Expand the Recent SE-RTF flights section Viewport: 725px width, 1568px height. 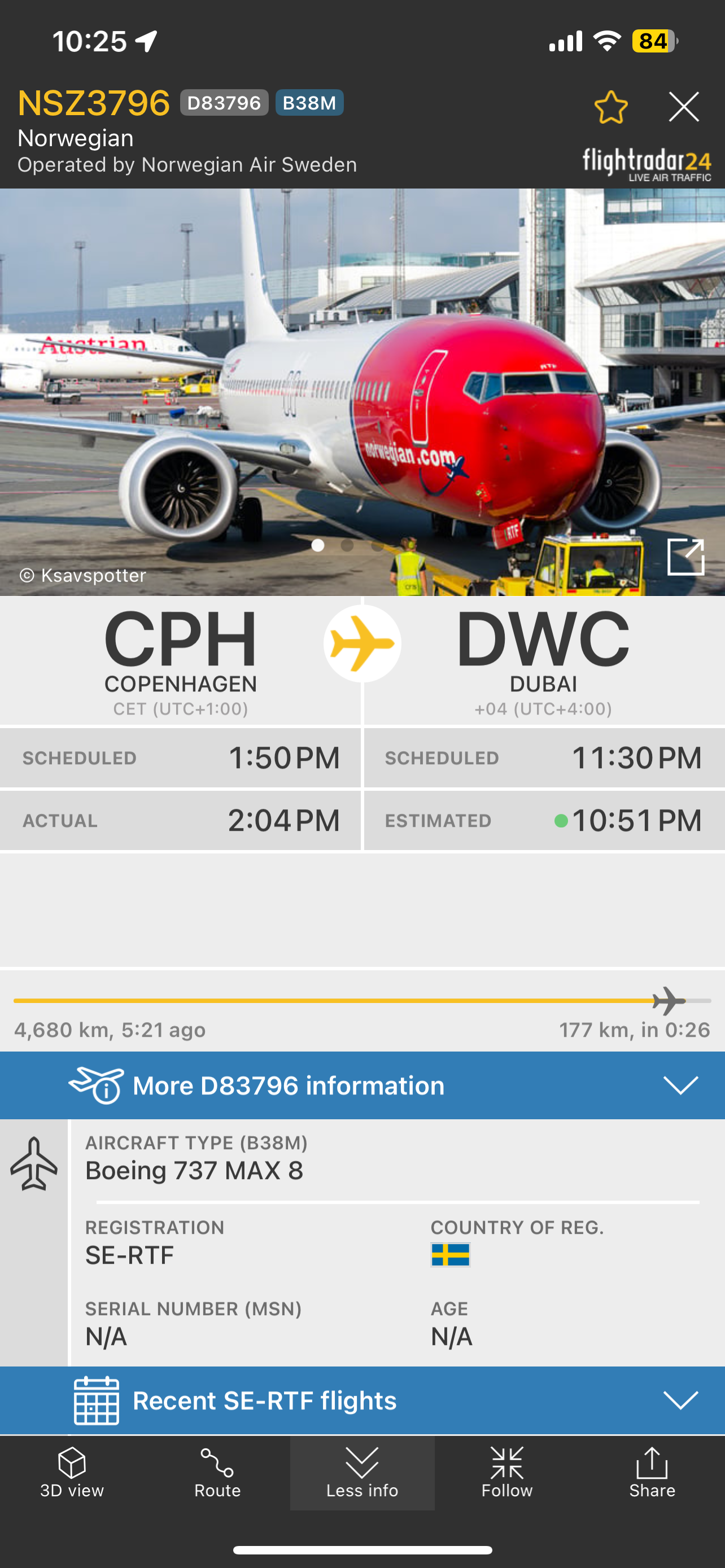680,1400
